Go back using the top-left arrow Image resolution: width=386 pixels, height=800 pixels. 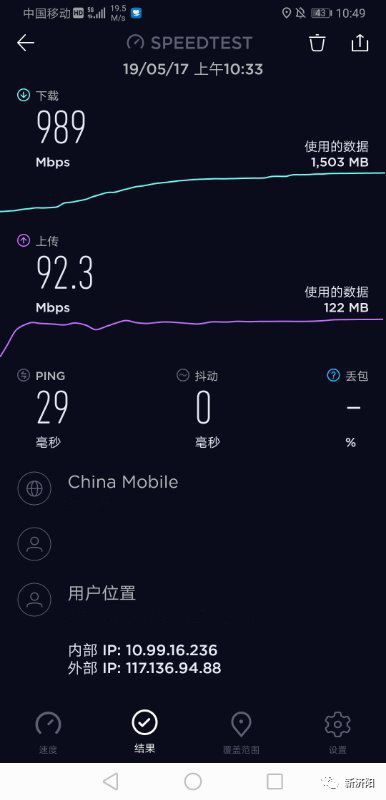pos(25,43)
